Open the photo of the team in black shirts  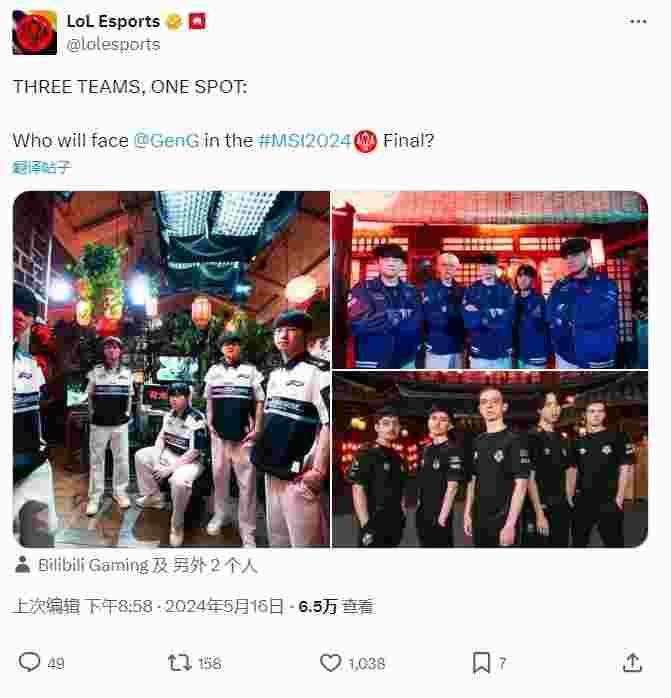click(x=490, y=459)
